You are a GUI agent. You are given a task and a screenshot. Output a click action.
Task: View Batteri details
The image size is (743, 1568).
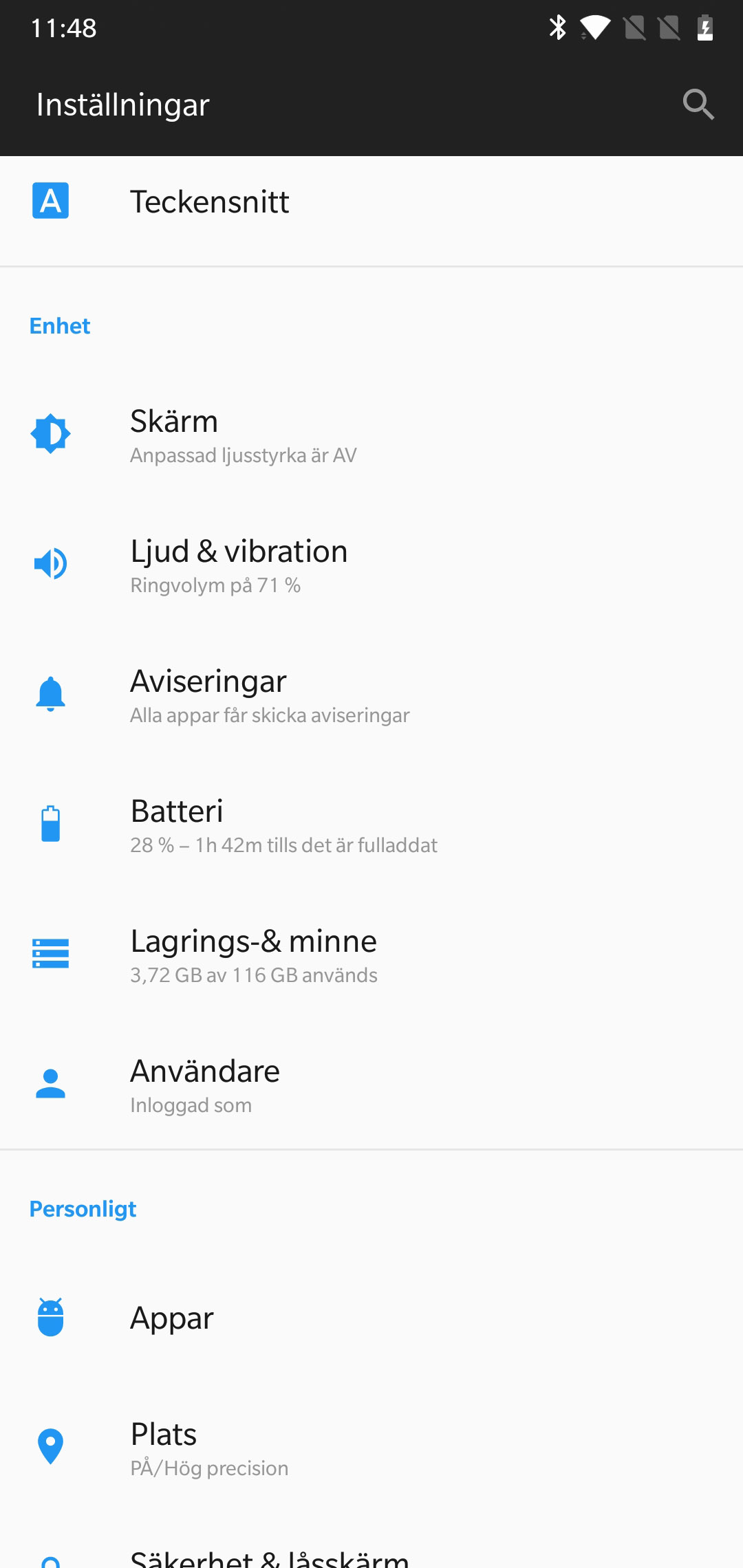click(371, 825)
